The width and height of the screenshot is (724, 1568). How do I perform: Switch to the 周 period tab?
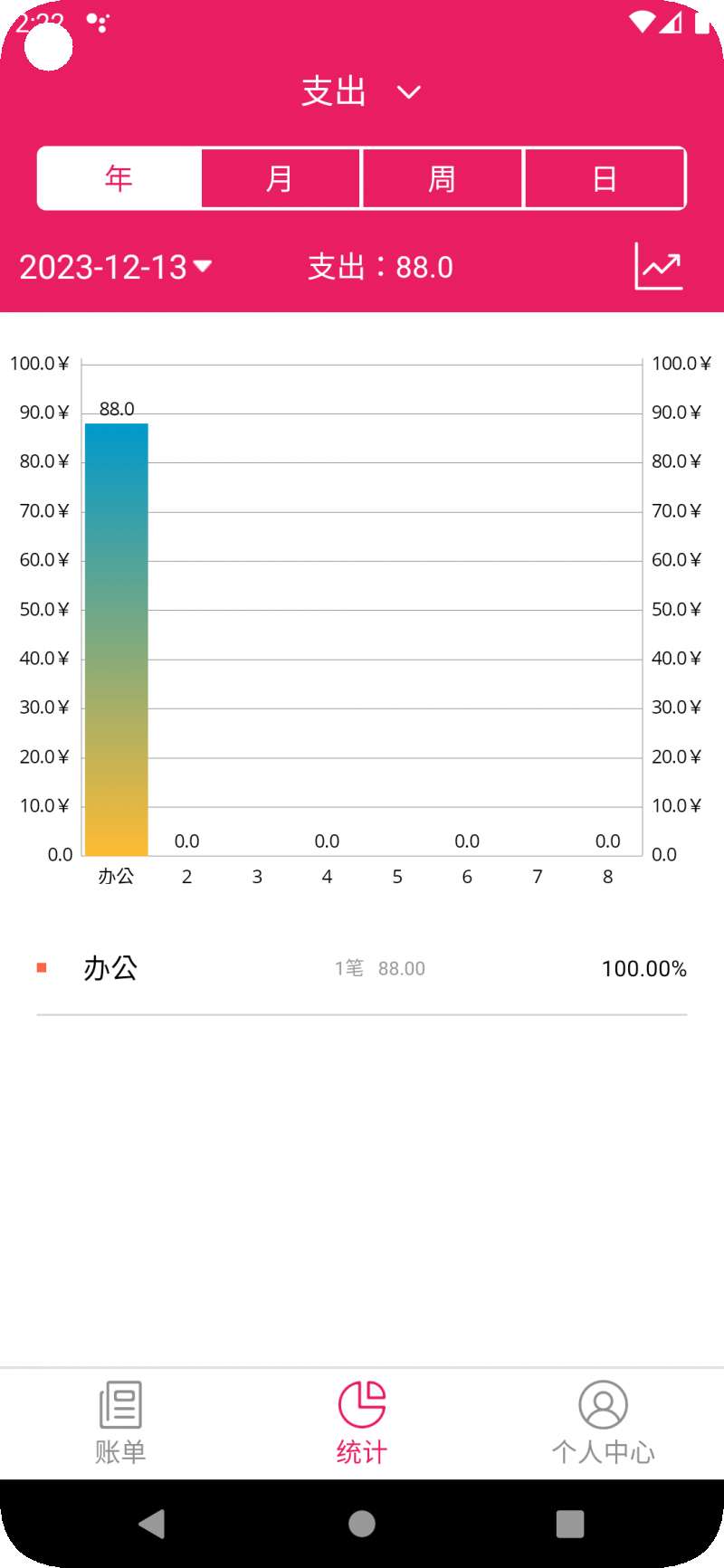point(442,178)
